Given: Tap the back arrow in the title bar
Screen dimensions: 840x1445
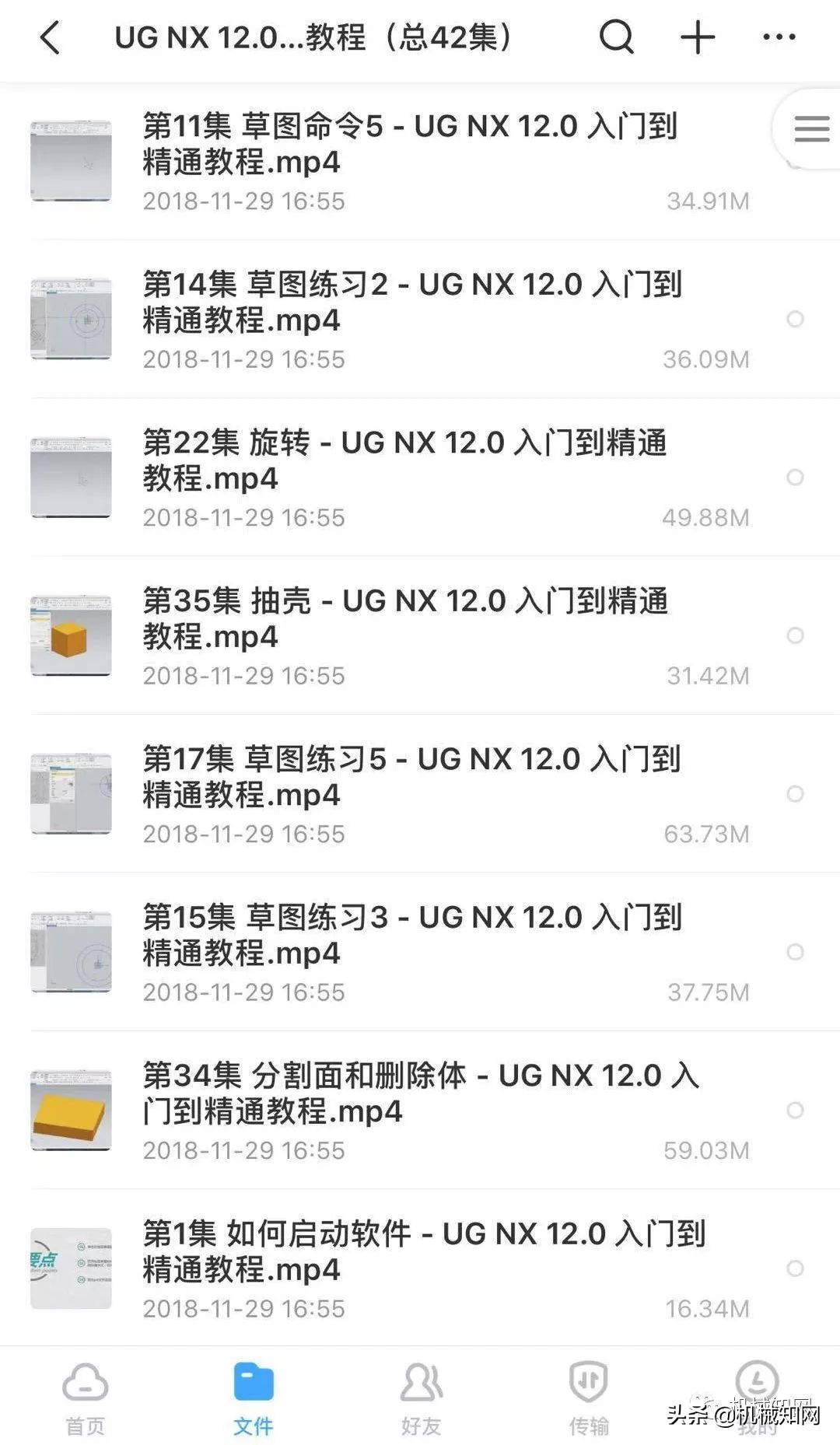Looking at the screenshot, I should tap(50, 37).
